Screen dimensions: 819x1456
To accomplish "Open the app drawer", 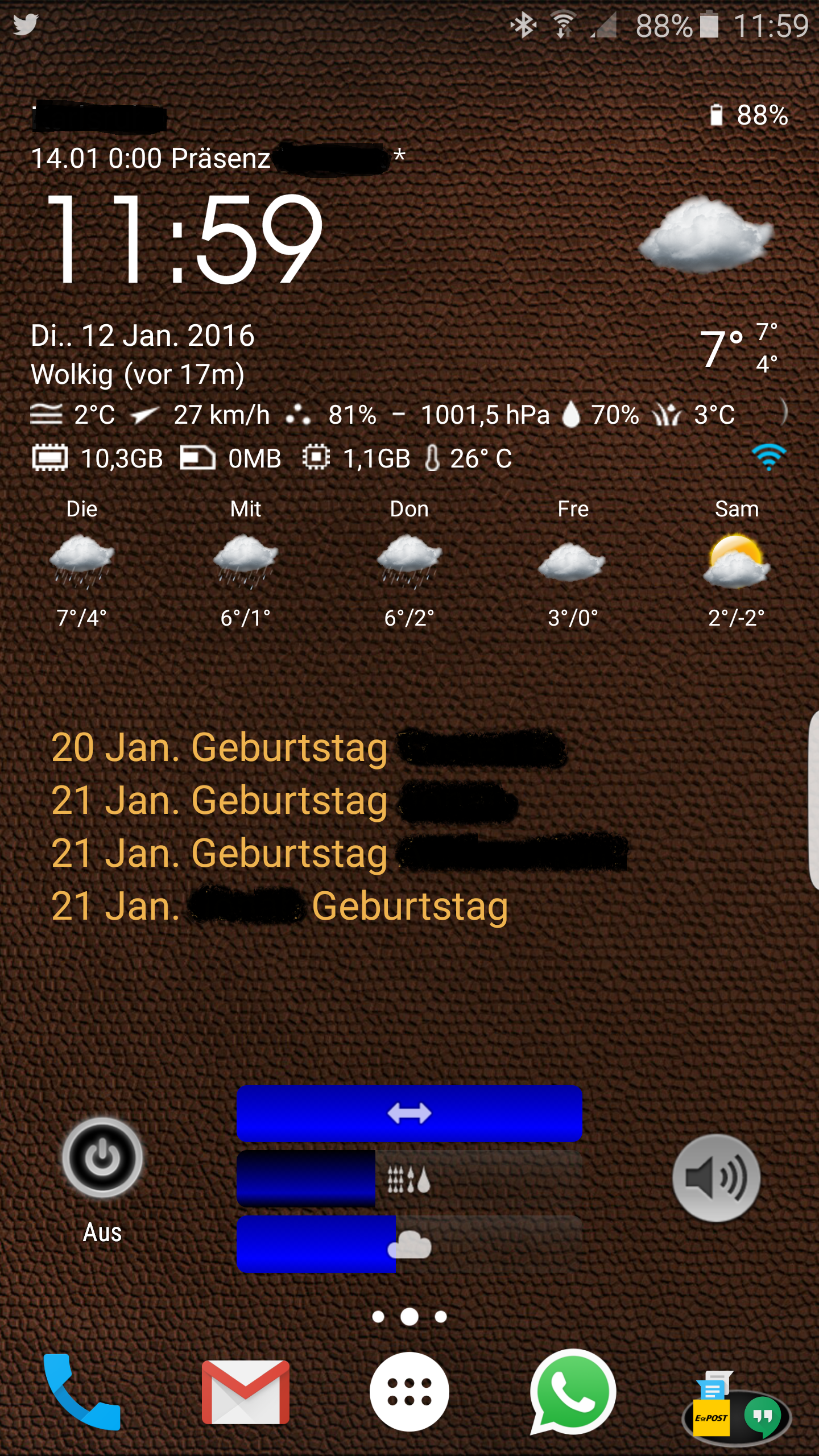I will click(x=409, y=1392).
